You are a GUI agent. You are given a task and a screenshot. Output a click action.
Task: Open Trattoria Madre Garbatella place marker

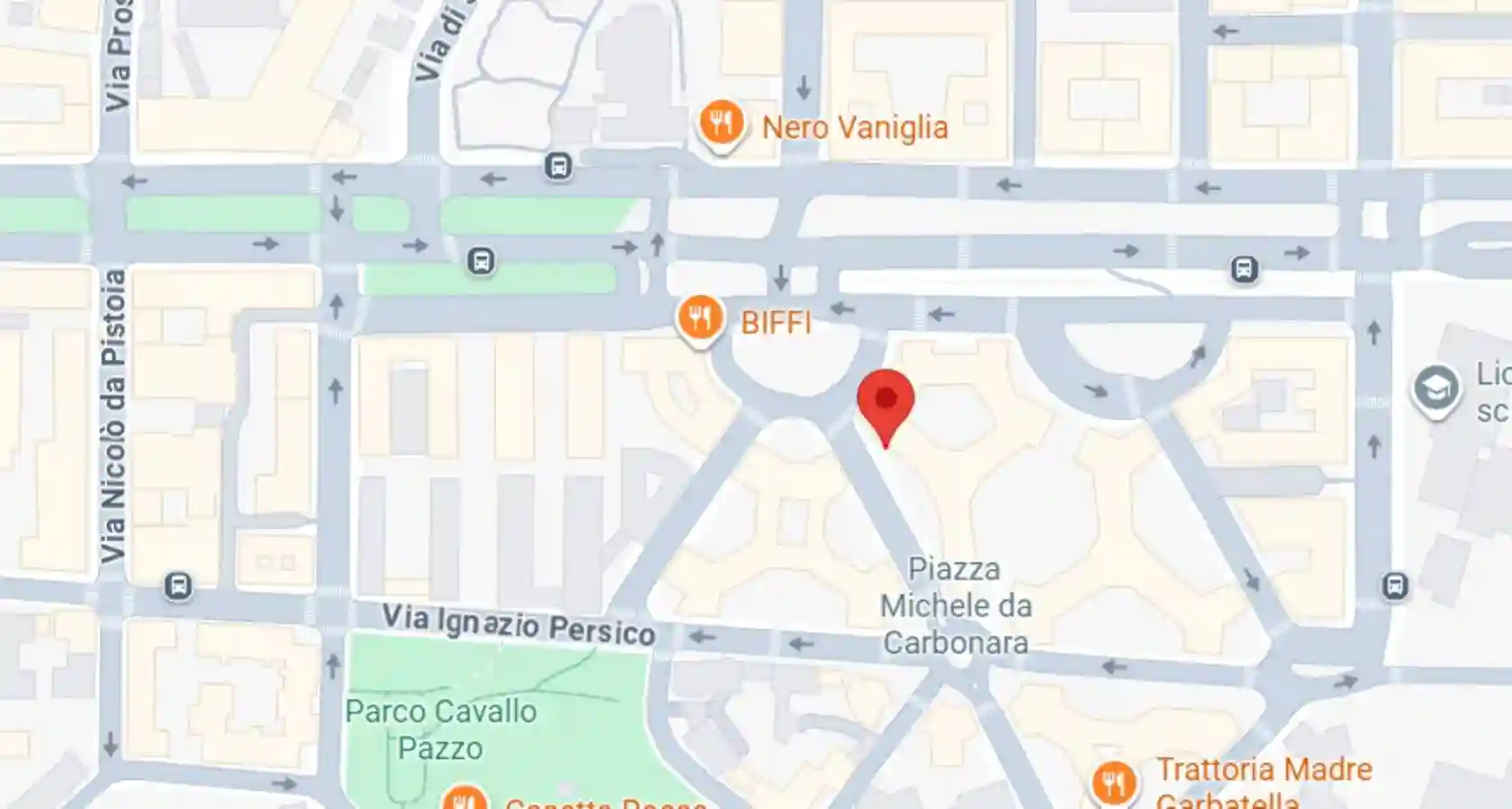[1113, 782]
